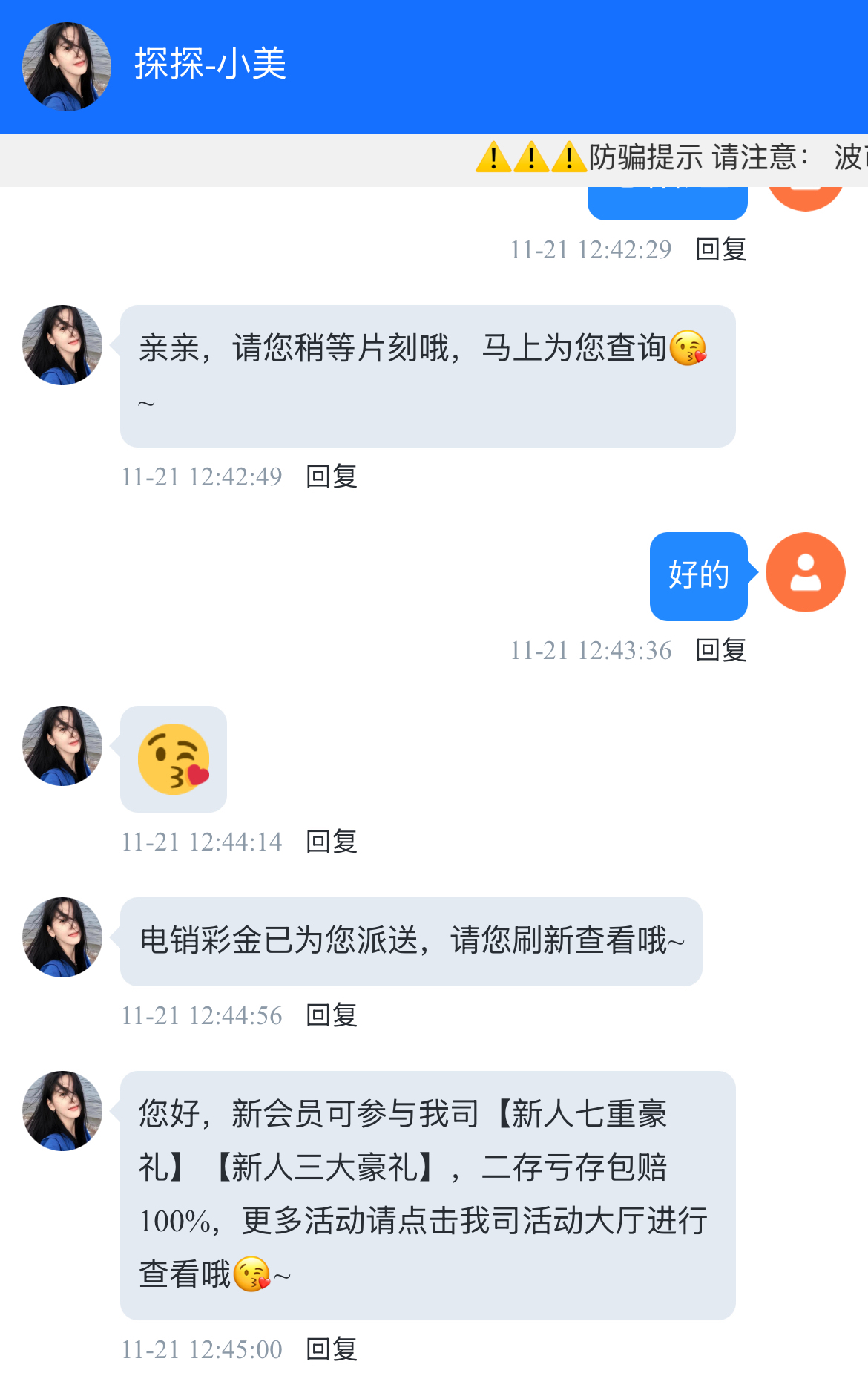Reply to the 电销彩金 message
This screenshot has width=868, height=1373.
point(332,1015)
